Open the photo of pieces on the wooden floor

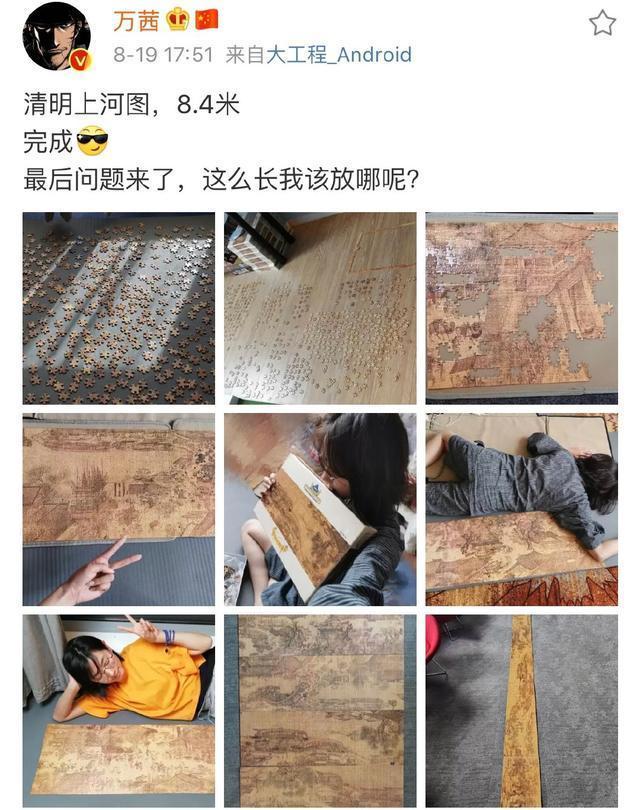click(x=320, y=308)
